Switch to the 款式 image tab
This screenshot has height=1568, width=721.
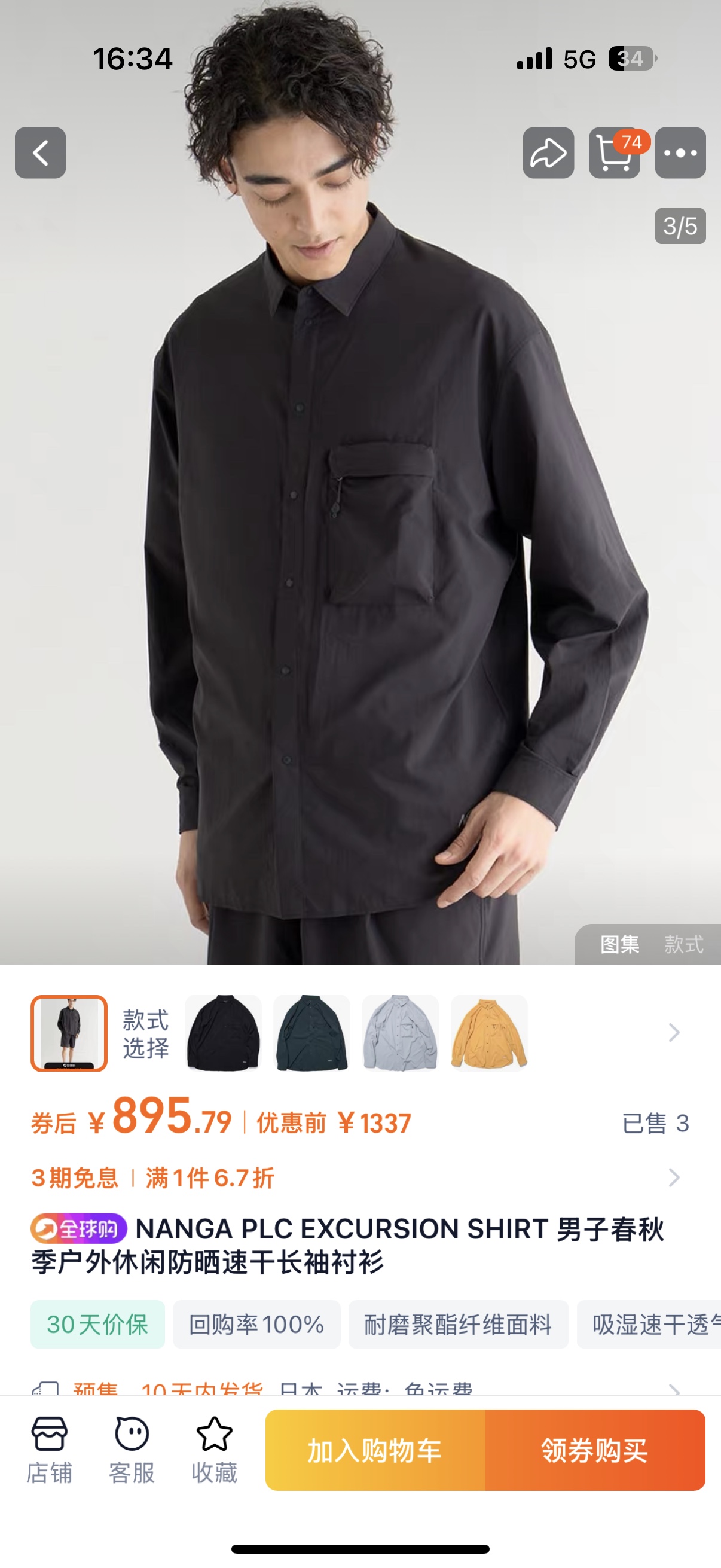pyautogui.click(x=683, y=944)
